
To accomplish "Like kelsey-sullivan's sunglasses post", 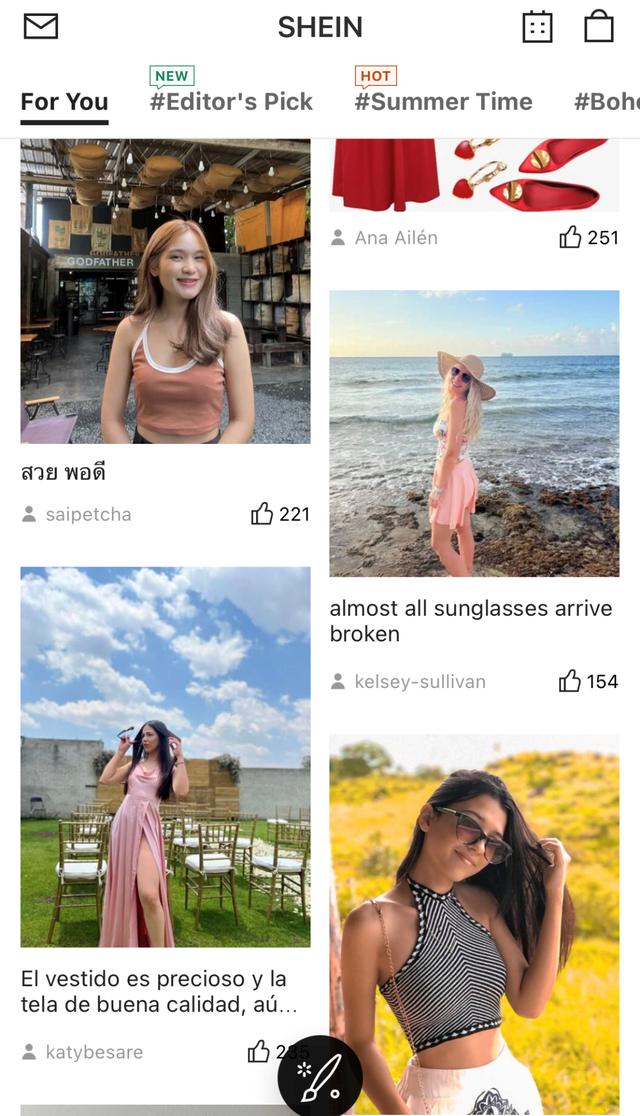I will [x=570, y=681].
